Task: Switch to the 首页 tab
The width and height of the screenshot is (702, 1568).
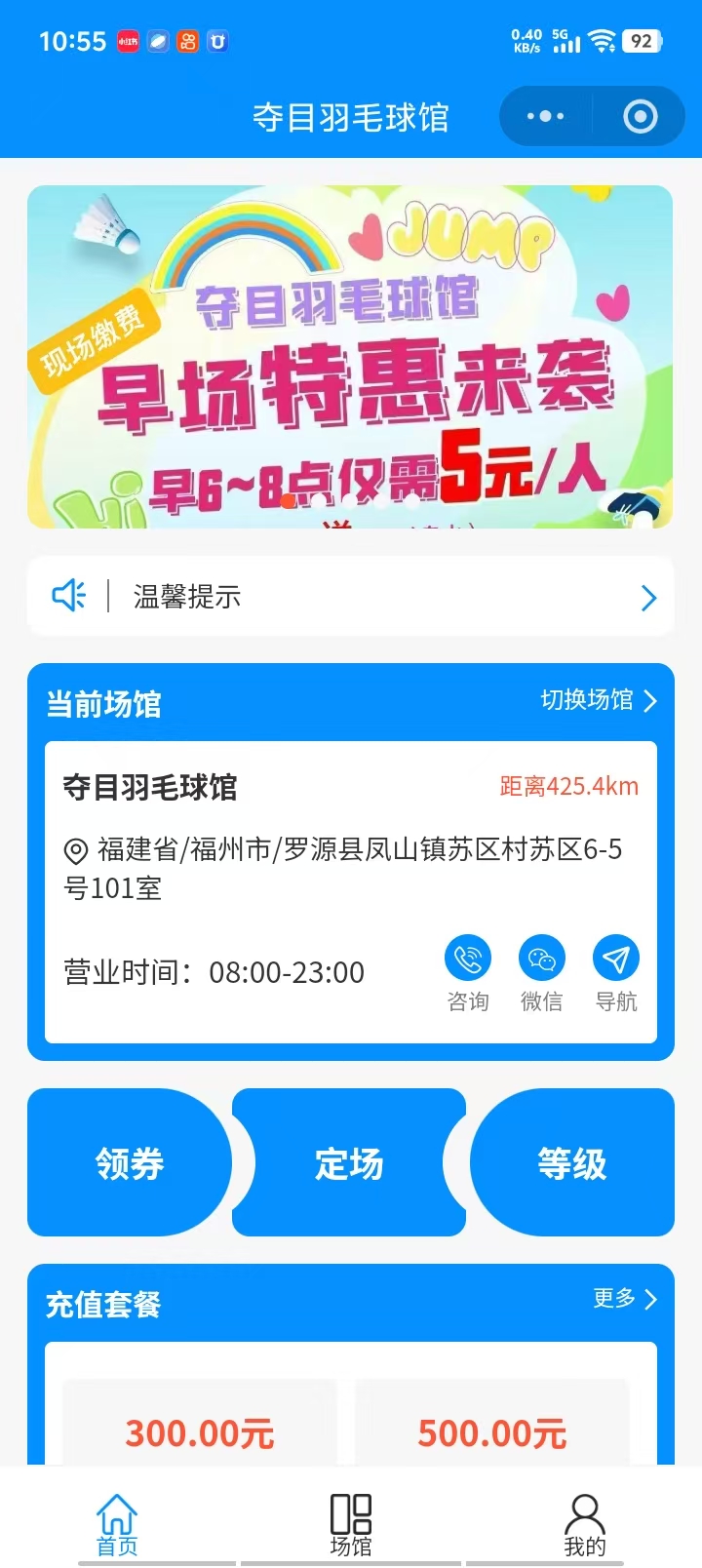Action: 117,1525
